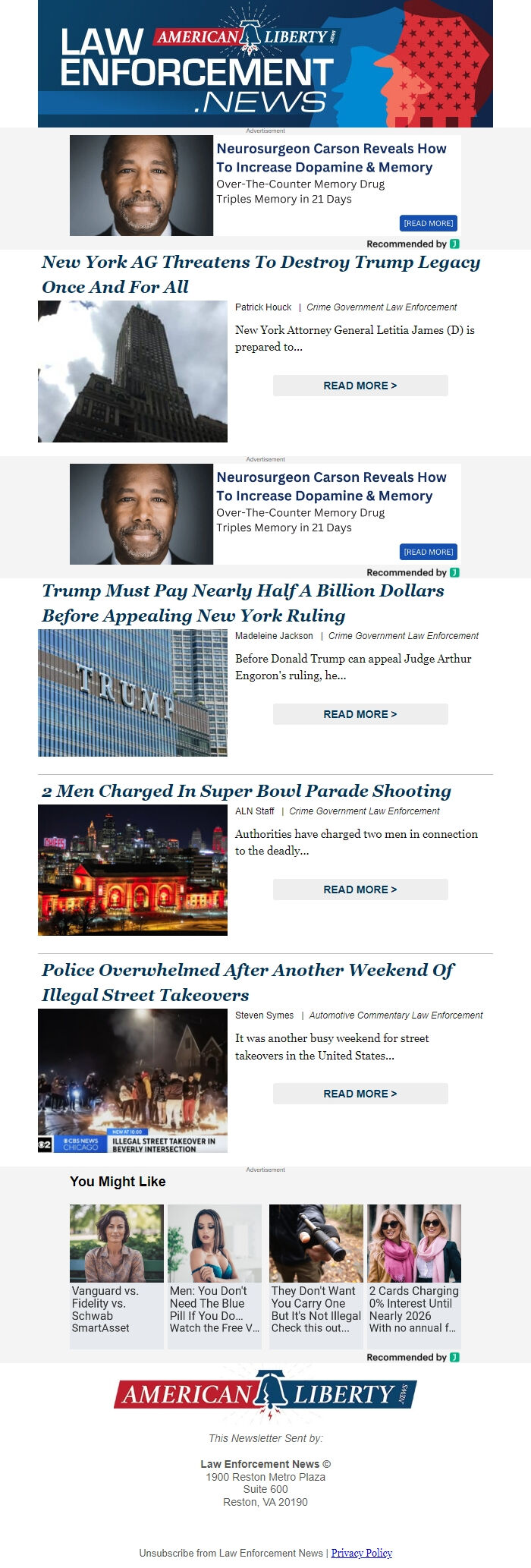This screenshot has width=531, height=1568.
Task: Open READ MORE for Trump appeal article
Action: (x=360, y=714)
